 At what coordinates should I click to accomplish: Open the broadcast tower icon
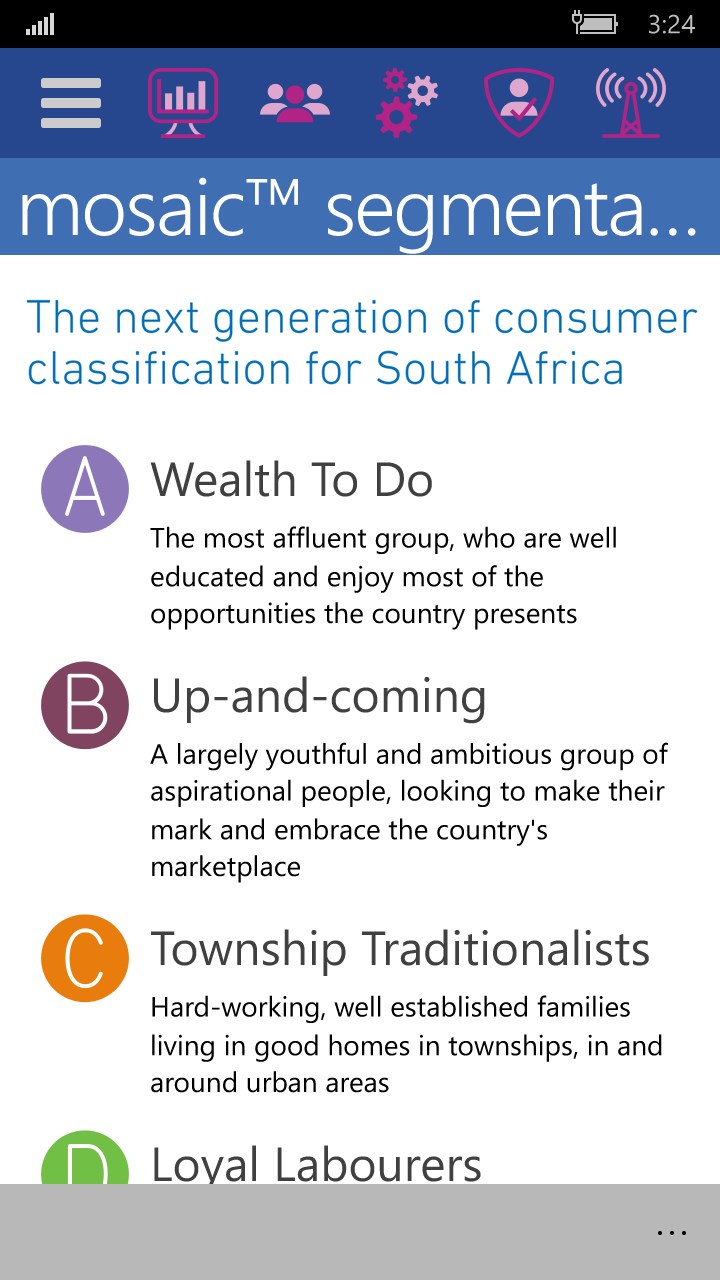(x=631, y=103)
